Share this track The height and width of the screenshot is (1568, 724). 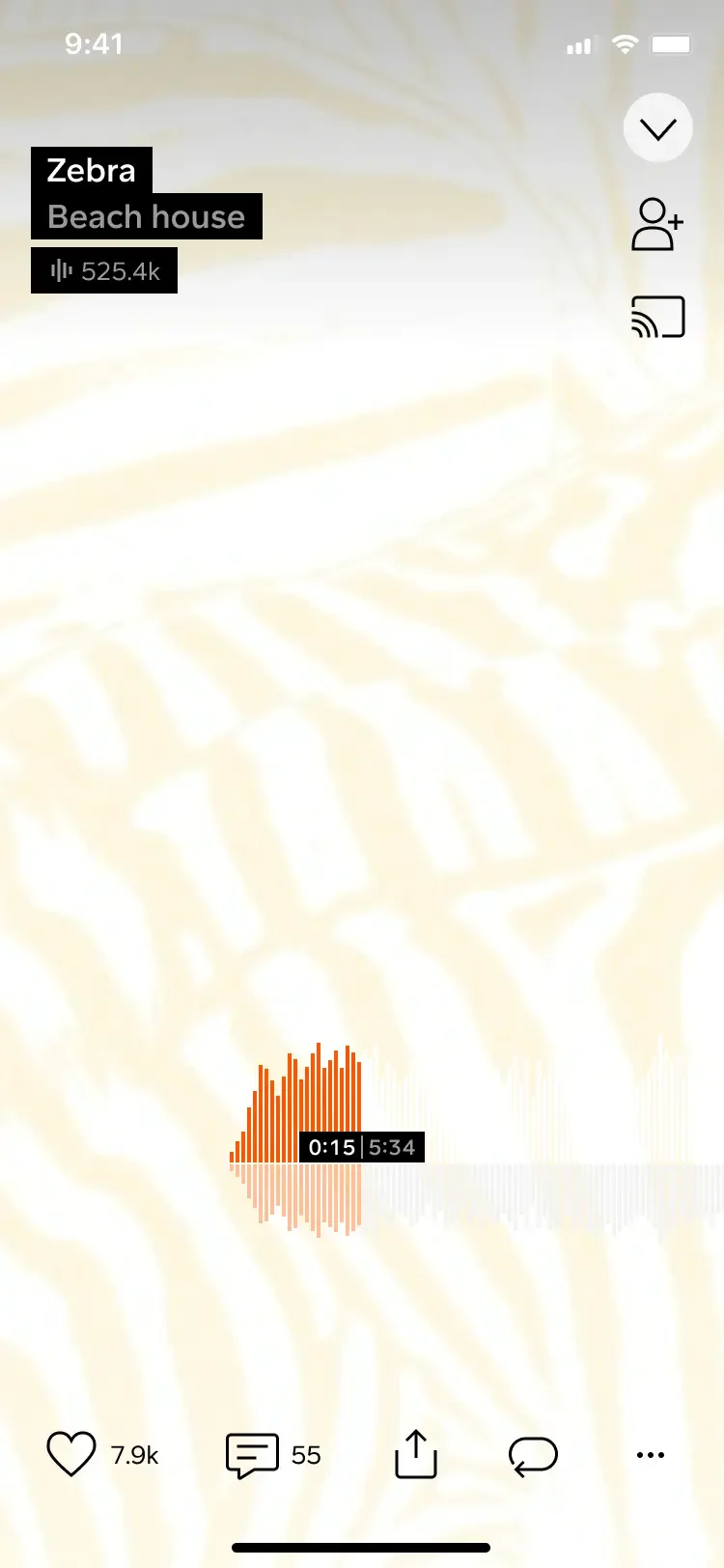416,1454
